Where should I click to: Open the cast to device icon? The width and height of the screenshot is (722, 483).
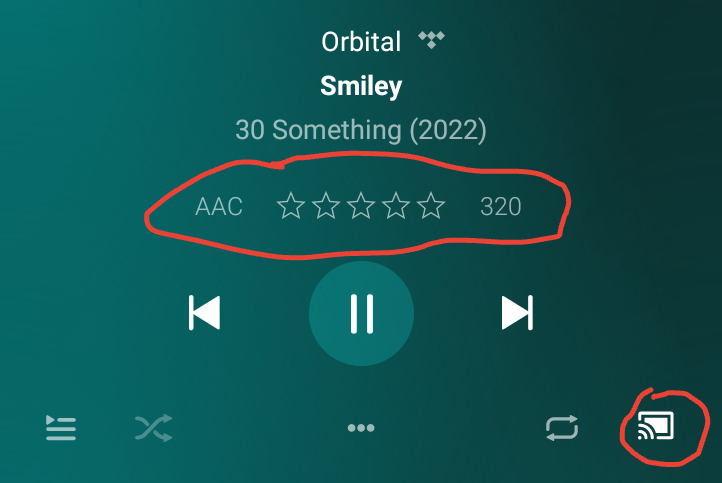point(656,427)
